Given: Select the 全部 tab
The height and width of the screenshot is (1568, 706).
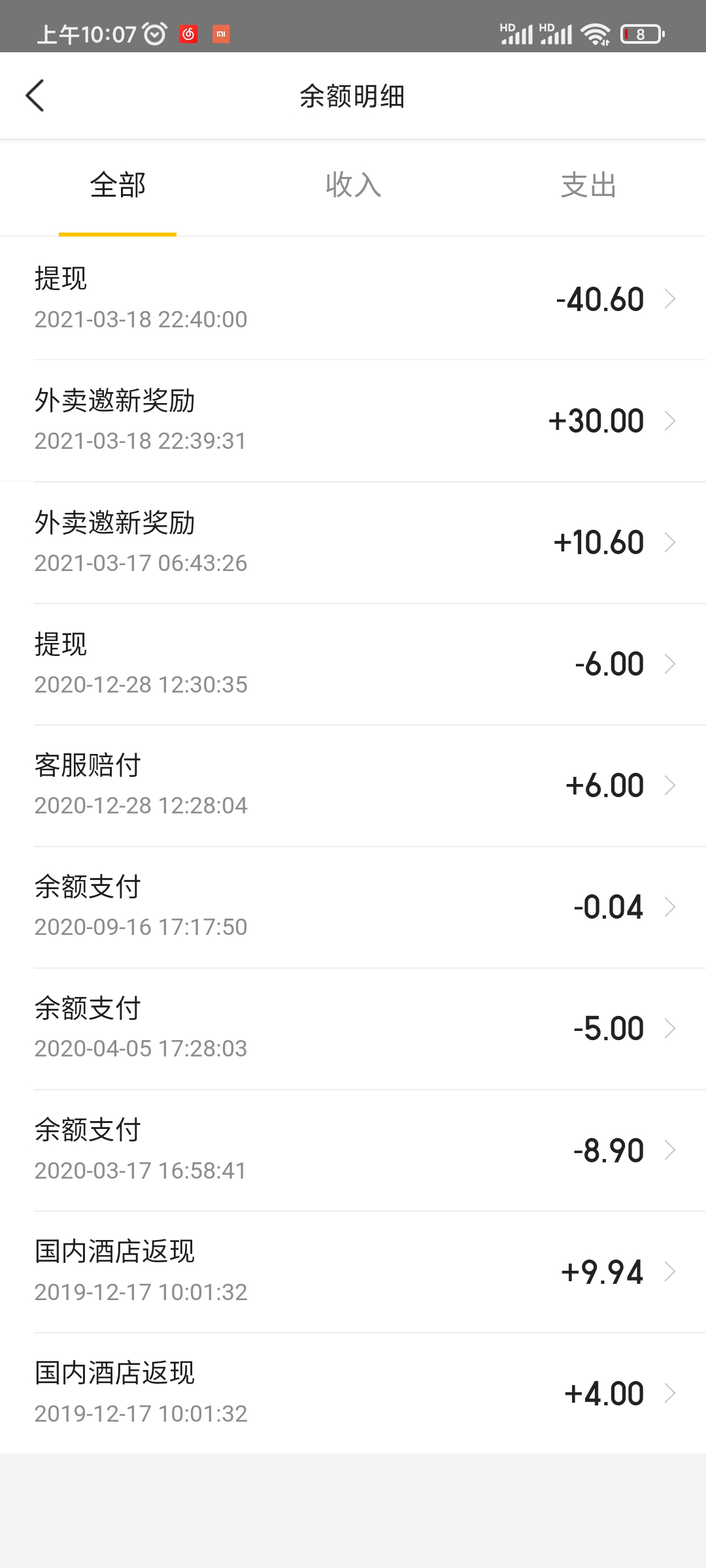Looking at the screenshot, I should coord(116,187).
